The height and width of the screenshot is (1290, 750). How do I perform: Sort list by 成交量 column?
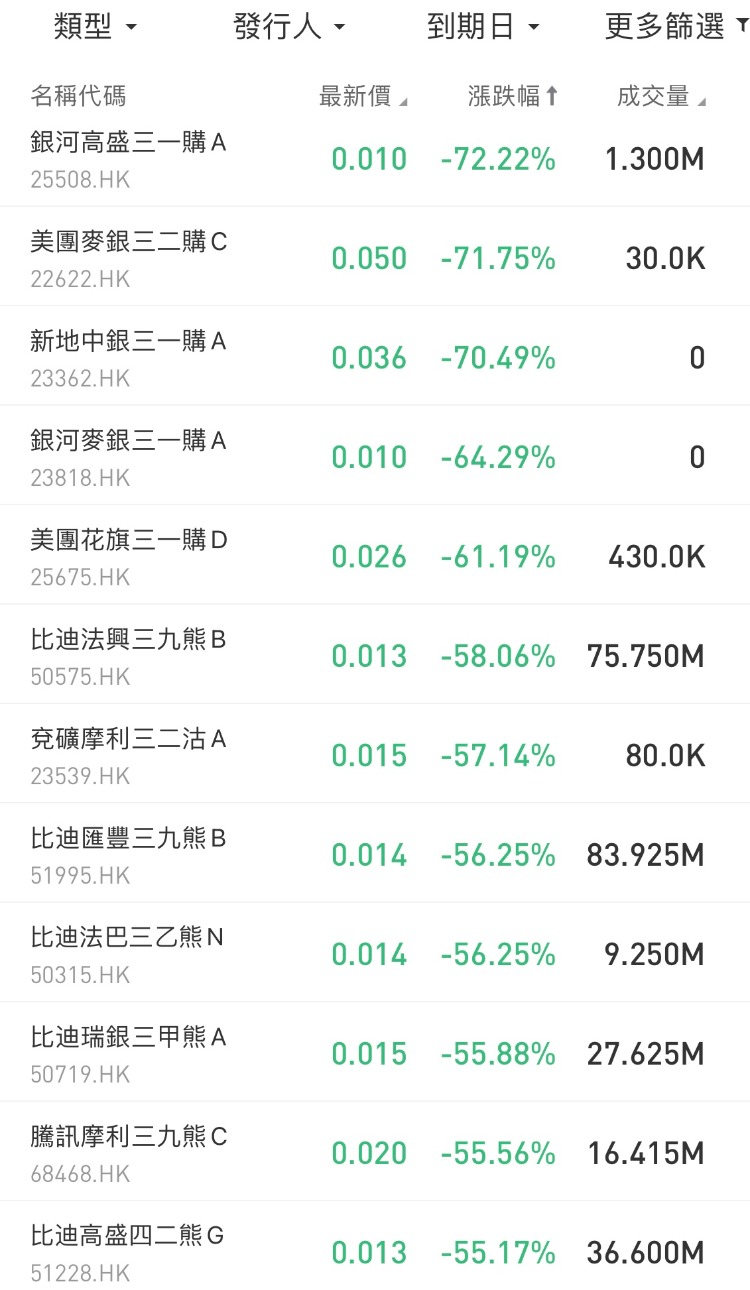661,97
